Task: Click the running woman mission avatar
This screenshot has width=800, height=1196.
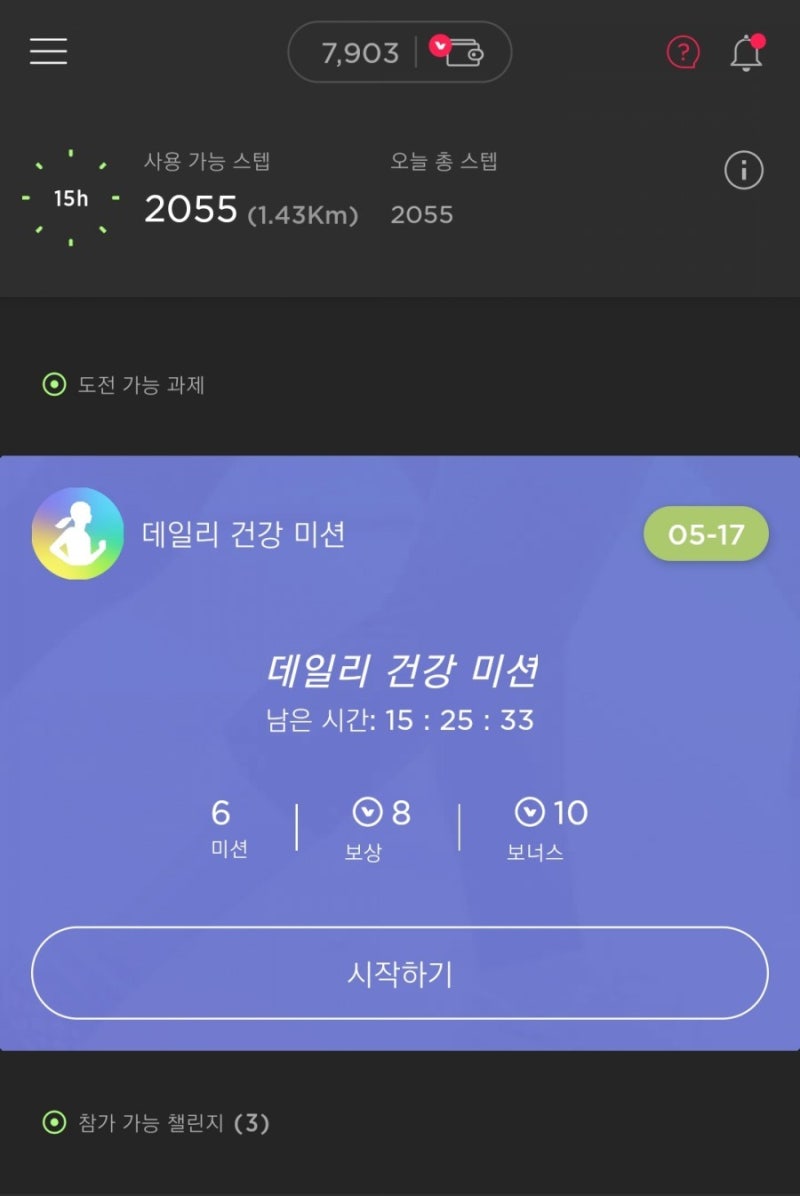Action: coord(77,535)
